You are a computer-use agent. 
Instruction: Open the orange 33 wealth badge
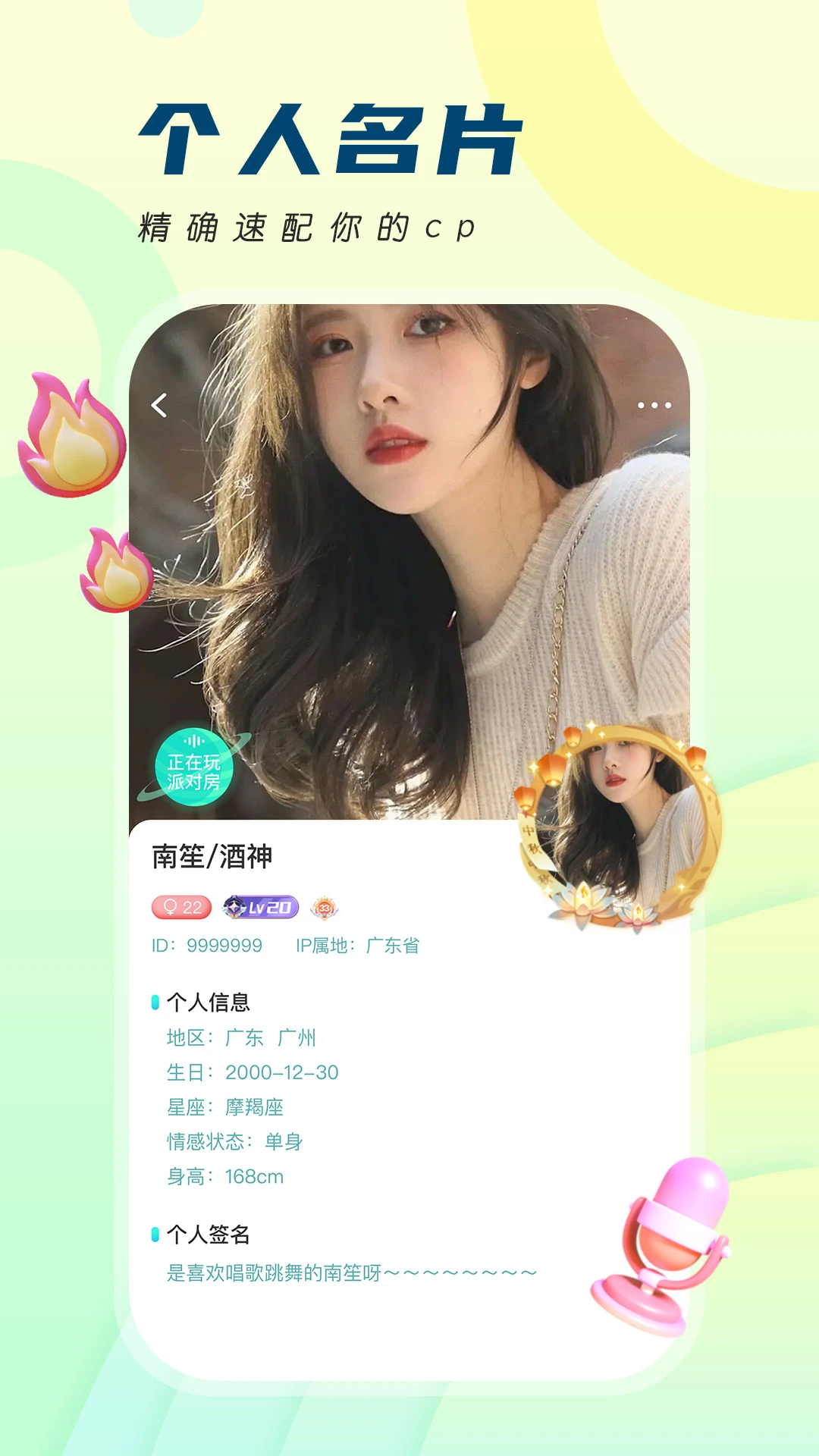click(x=325, y=905)
